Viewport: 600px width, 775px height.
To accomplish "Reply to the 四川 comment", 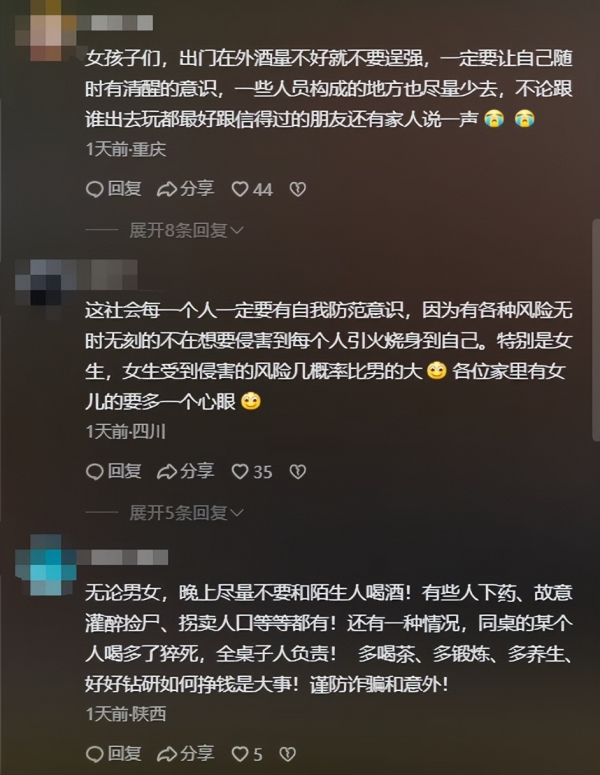I will 113,471.
